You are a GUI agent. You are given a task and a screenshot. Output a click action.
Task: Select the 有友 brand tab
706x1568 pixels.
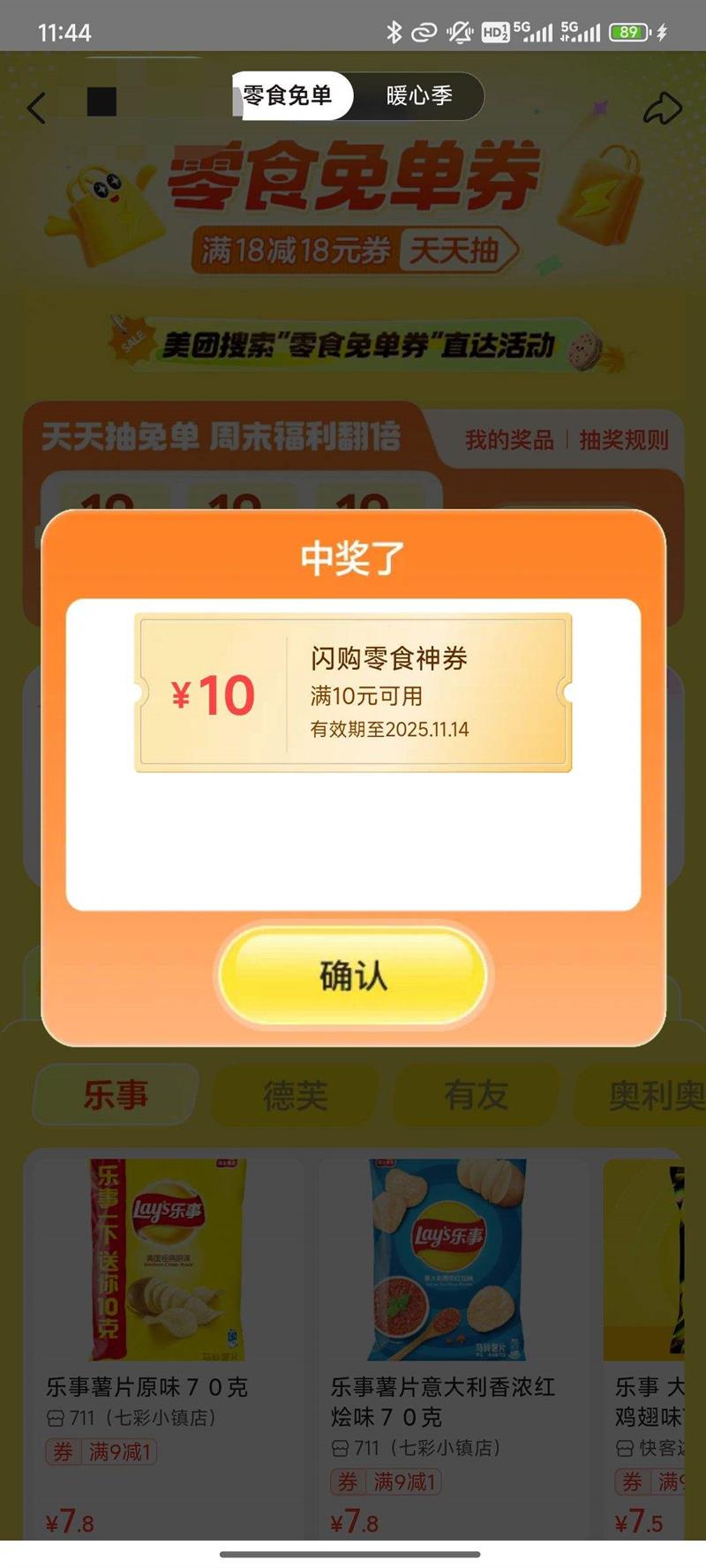(476, 1096)
